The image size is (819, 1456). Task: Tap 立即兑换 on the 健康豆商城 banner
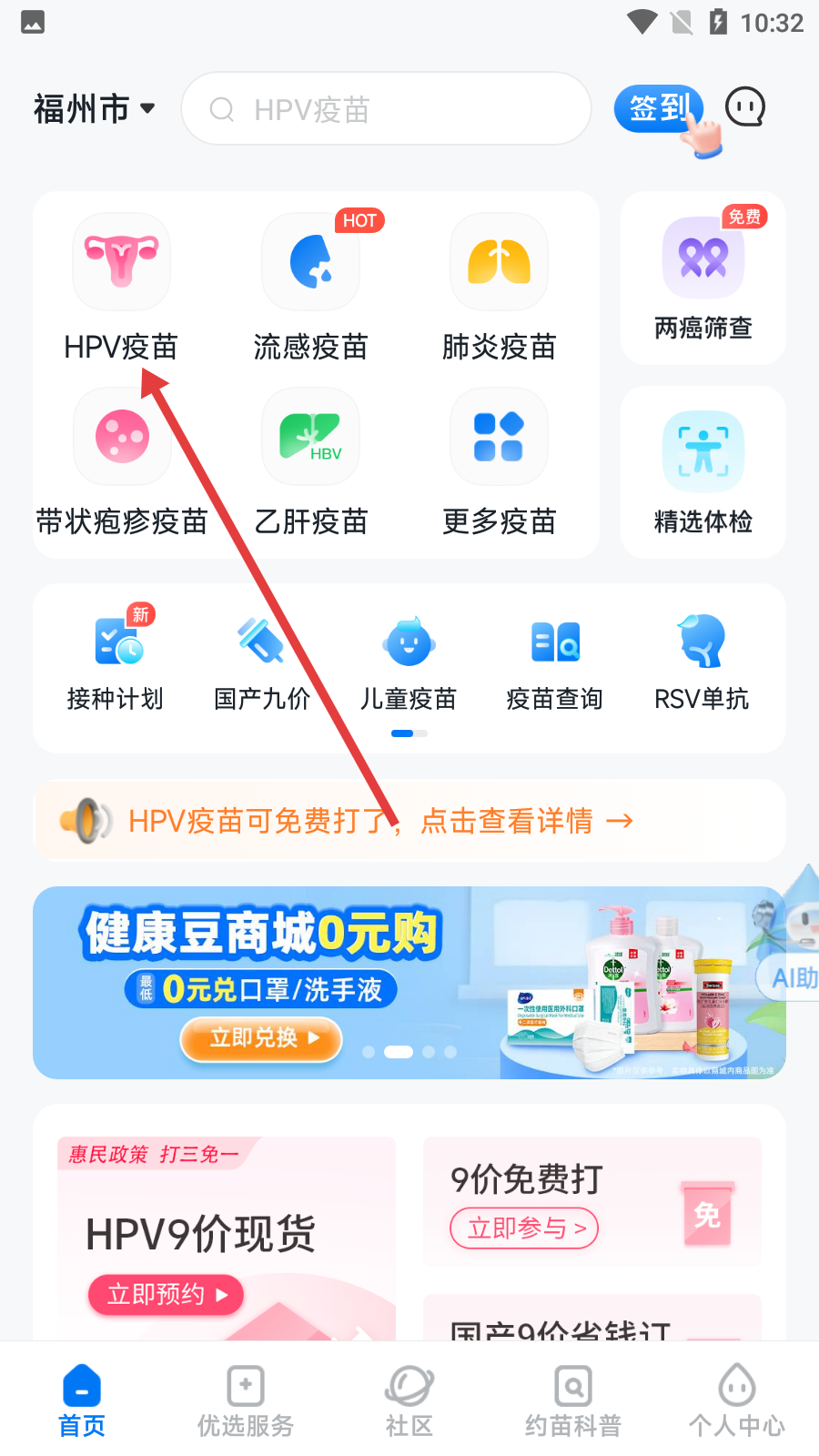(x=261, y=1038)
